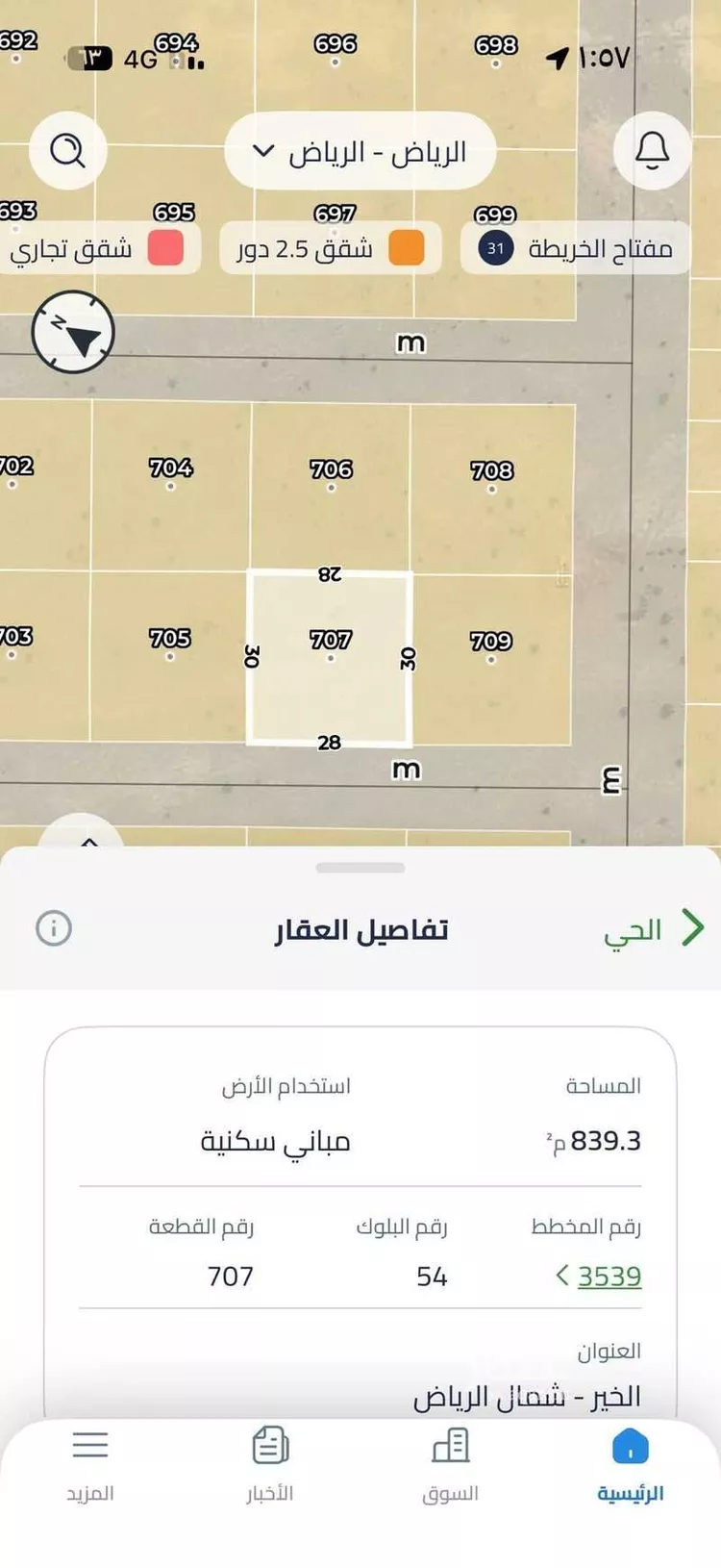Viewport: 721px width, 1568px height.
Task: Expand the plan number 3539 chevron
Action: pyautogui.click(x=564, y=1276)
